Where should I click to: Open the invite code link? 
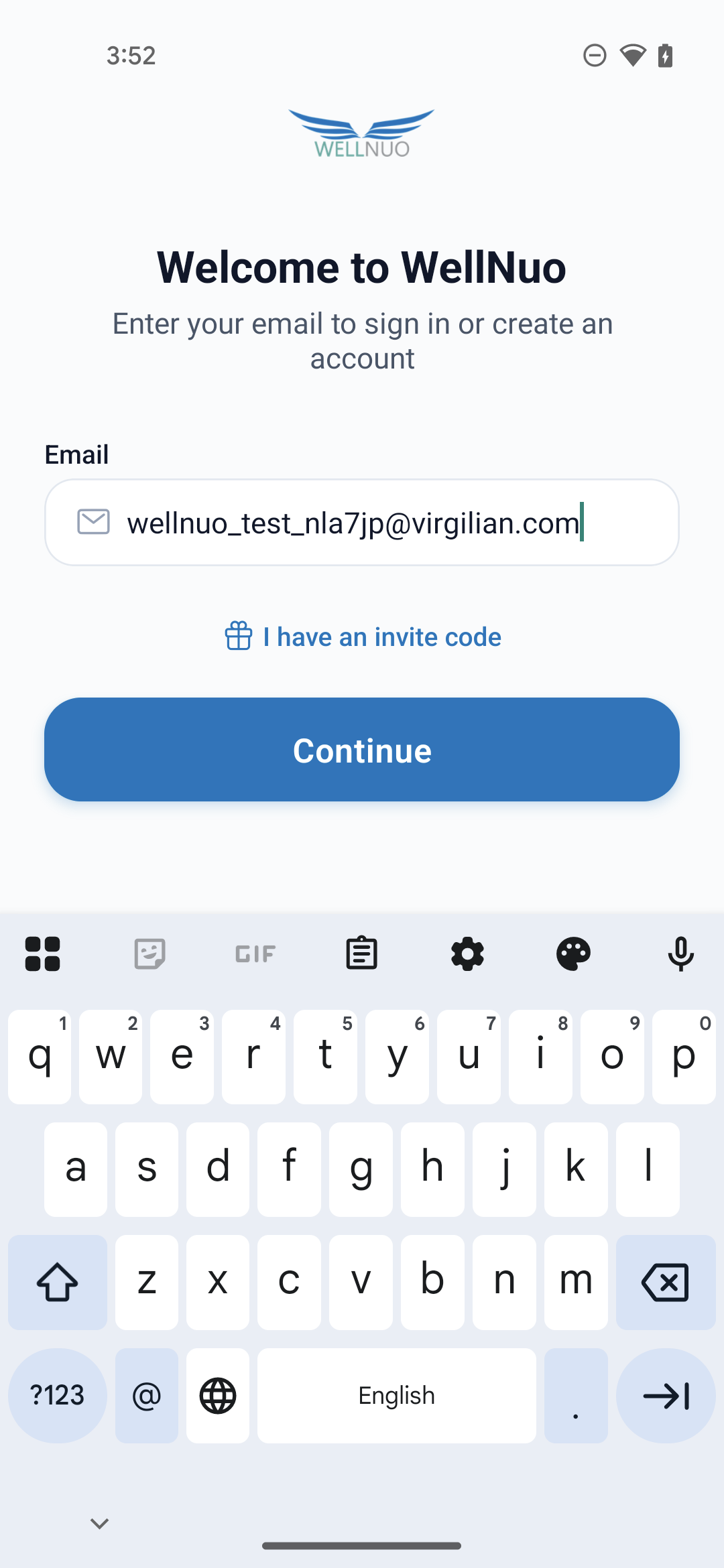point(363,637)
